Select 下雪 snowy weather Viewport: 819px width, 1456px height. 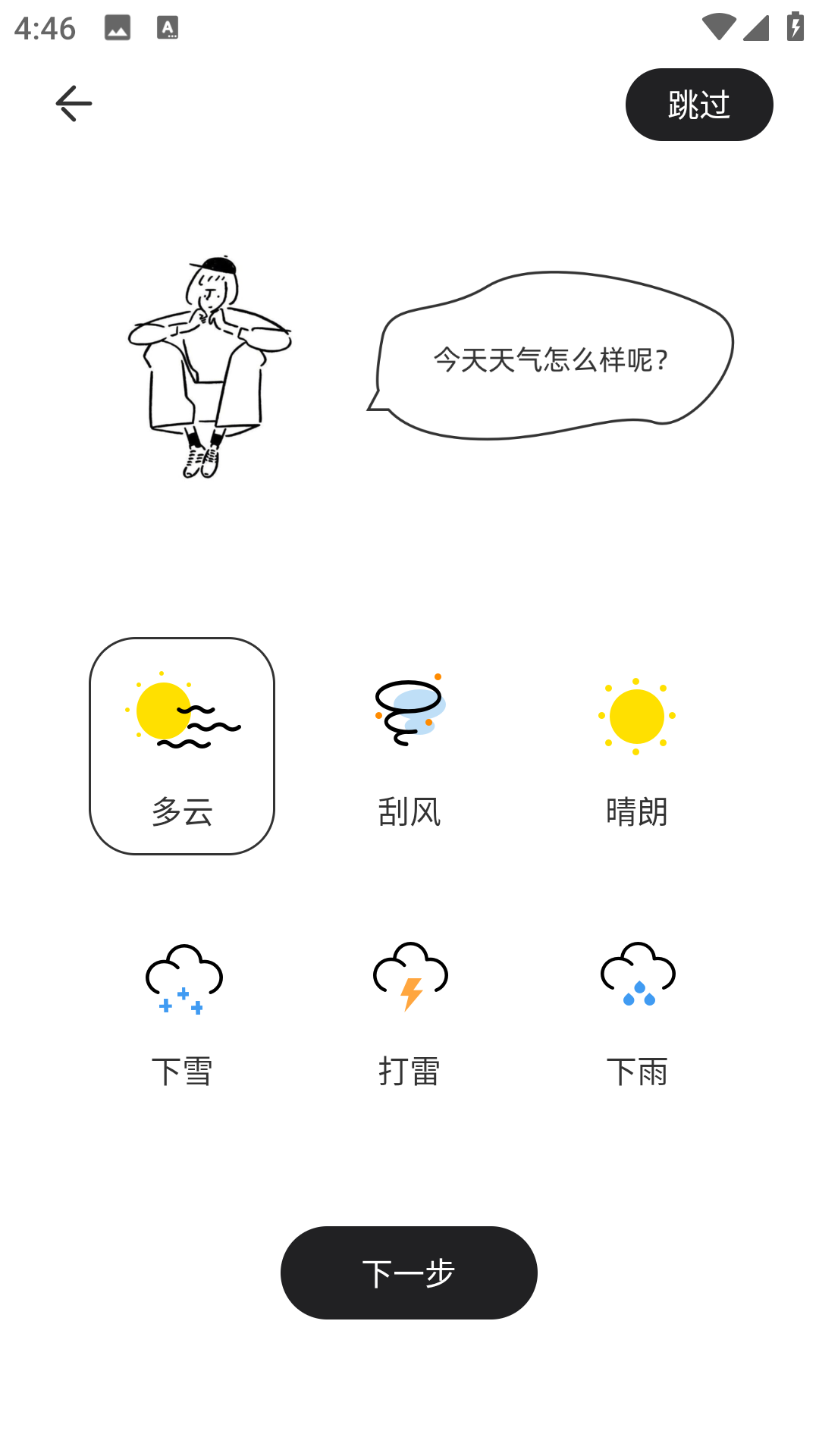tap(182, 1013)
